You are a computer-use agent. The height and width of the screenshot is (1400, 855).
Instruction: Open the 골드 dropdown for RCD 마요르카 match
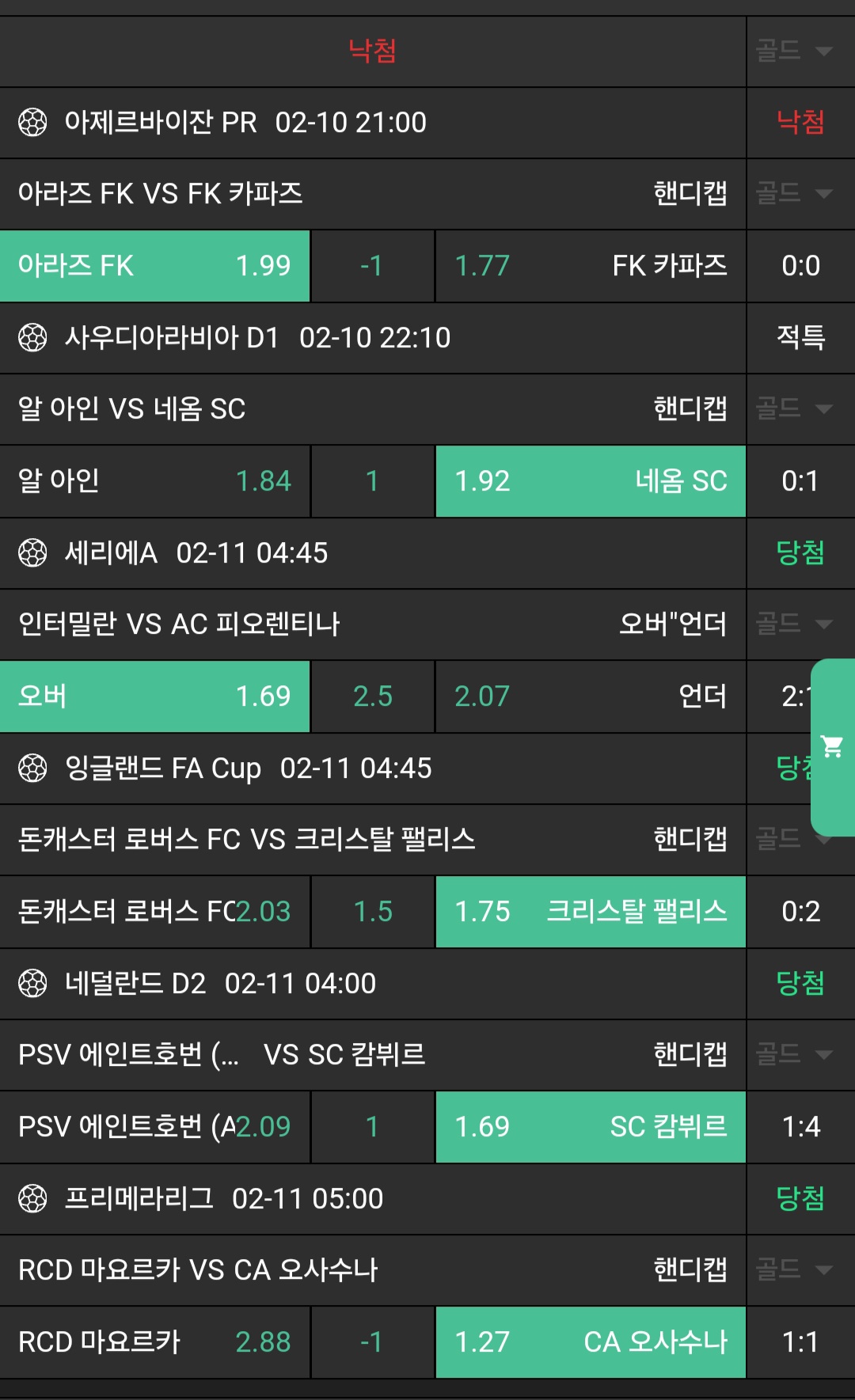794,1269
